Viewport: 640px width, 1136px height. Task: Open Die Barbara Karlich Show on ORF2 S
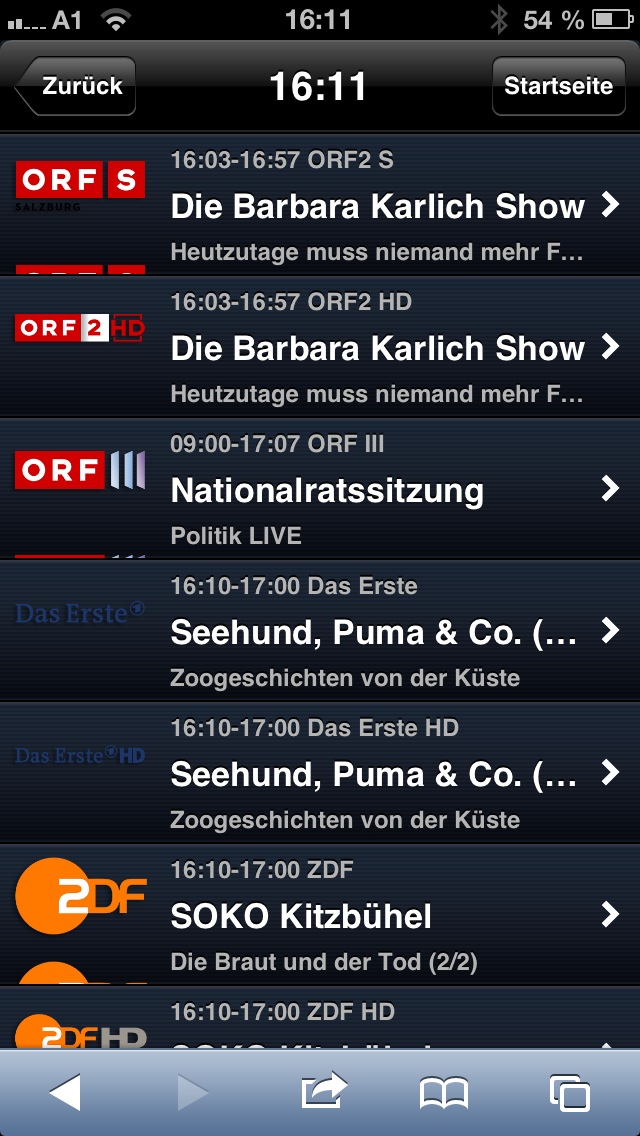[x=378, y=206]
